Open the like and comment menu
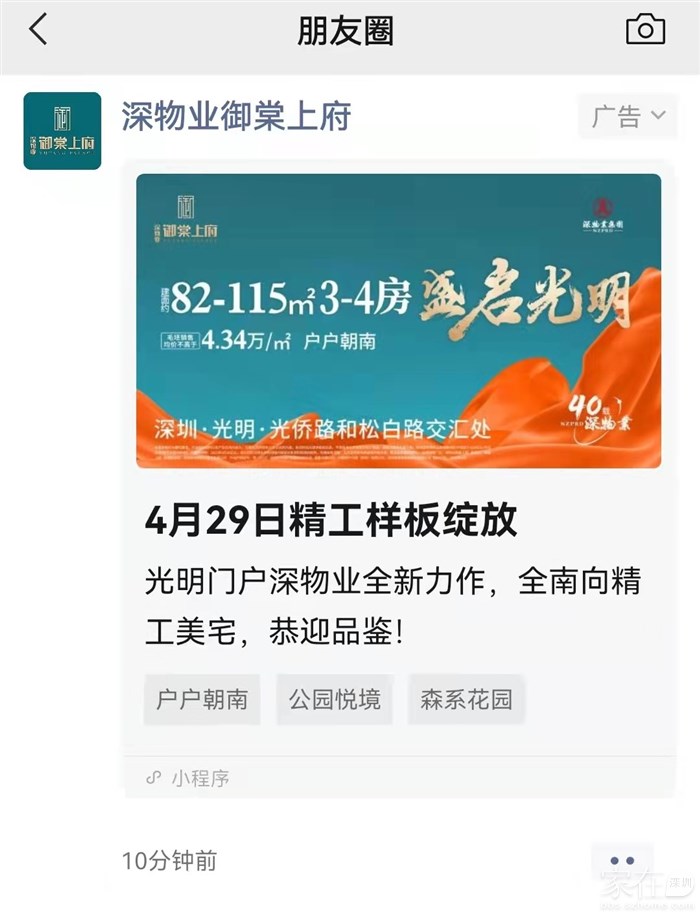Image resolution: width=700 pixels, height=913 pixels. (x=622, y=861)
